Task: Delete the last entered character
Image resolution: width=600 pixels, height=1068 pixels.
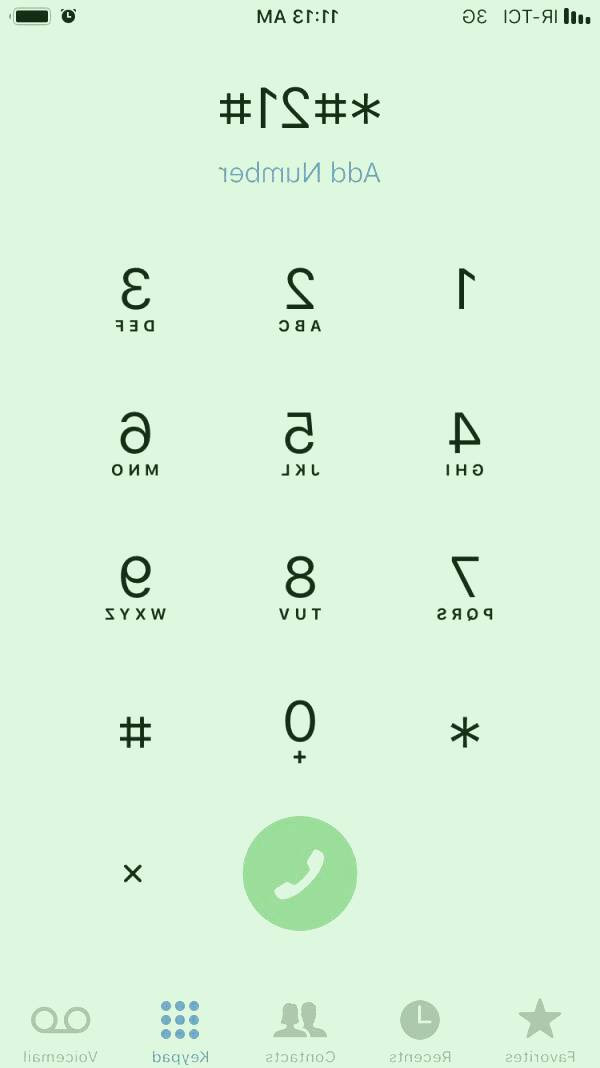Action: [x=133, y=874]
